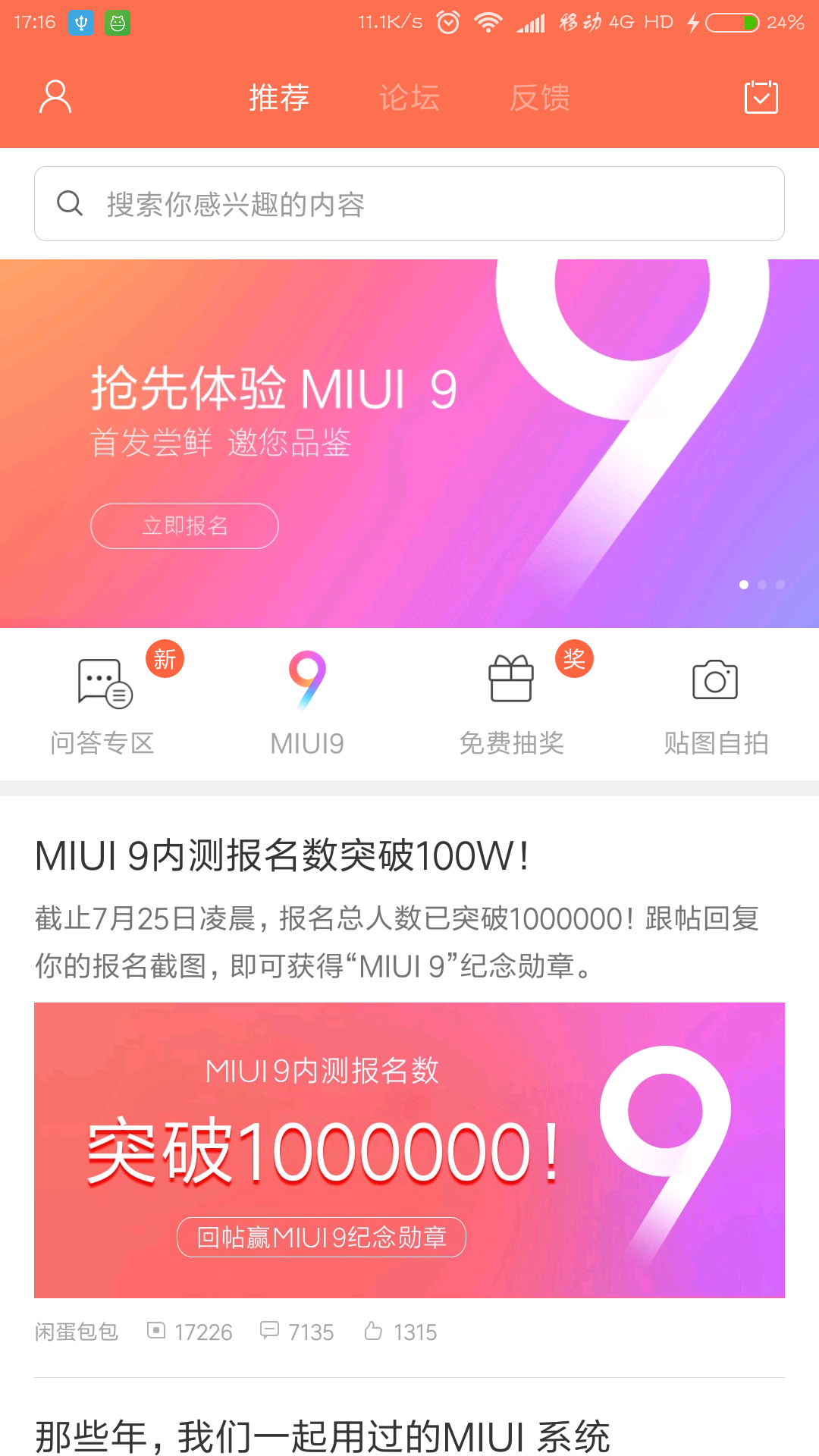Open 免费抽奖 free lottery

point(512,701)
